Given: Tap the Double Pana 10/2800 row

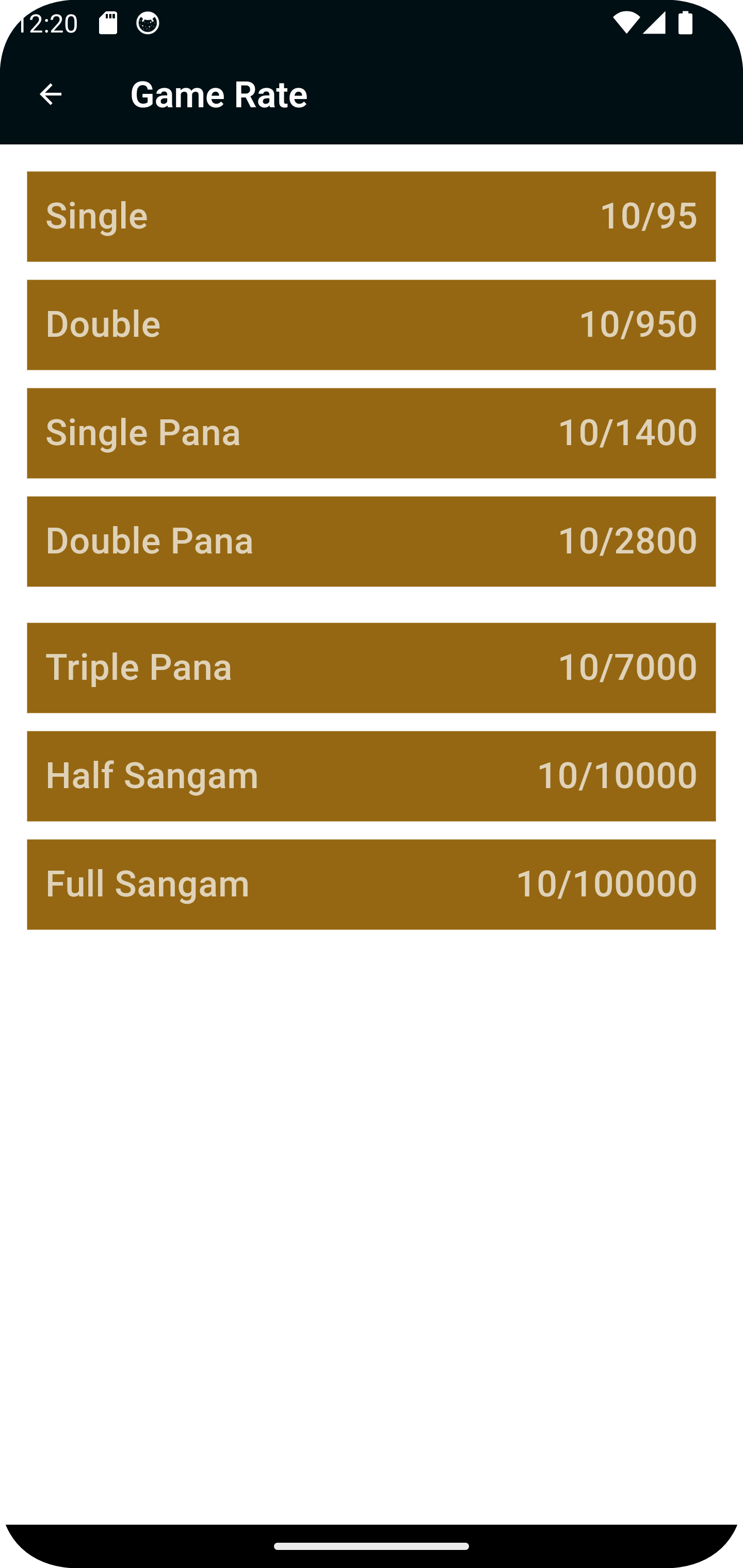Looking at the screenshot, I should (372, 541).
